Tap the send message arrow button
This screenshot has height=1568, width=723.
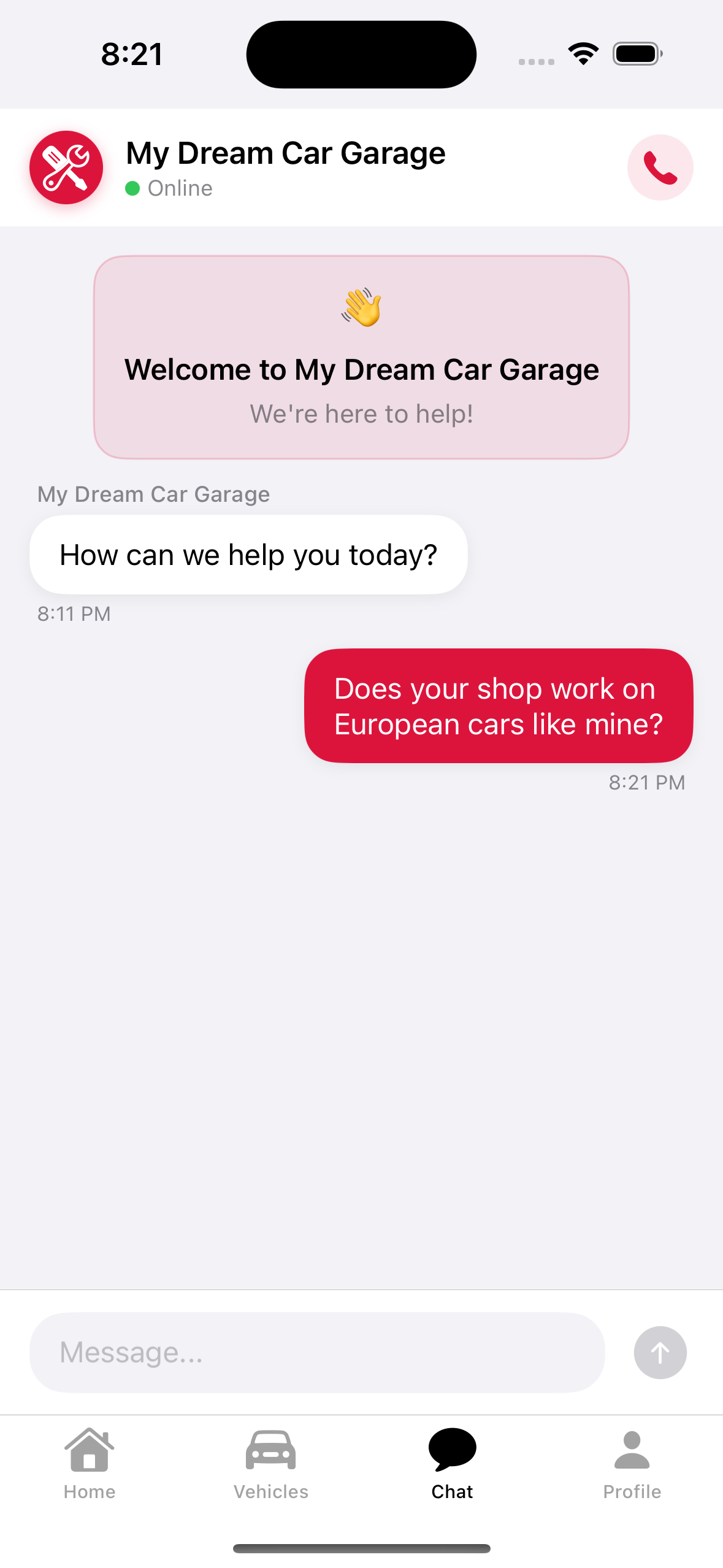[x=660, y=1352]
